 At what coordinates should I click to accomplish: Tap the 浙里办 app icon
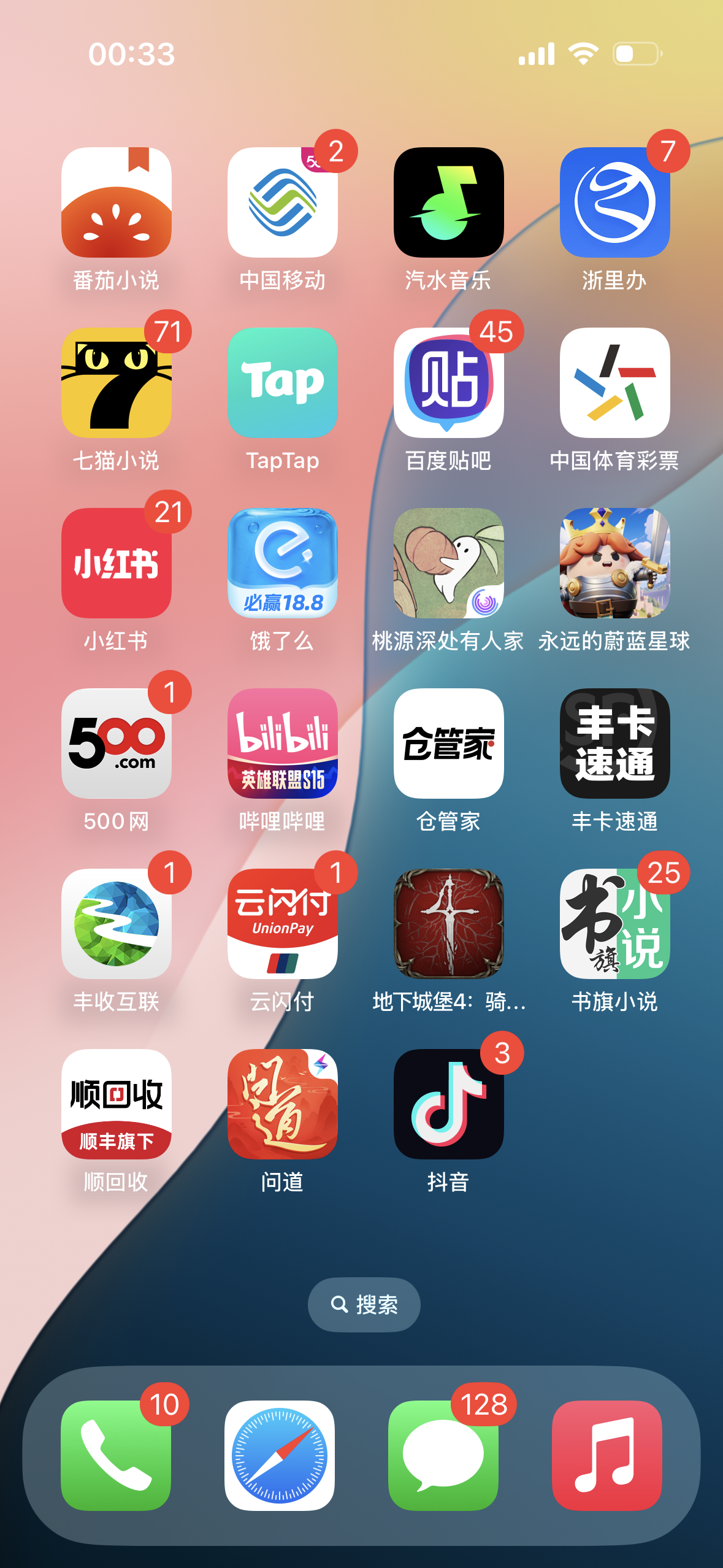[x=614, y=202]
